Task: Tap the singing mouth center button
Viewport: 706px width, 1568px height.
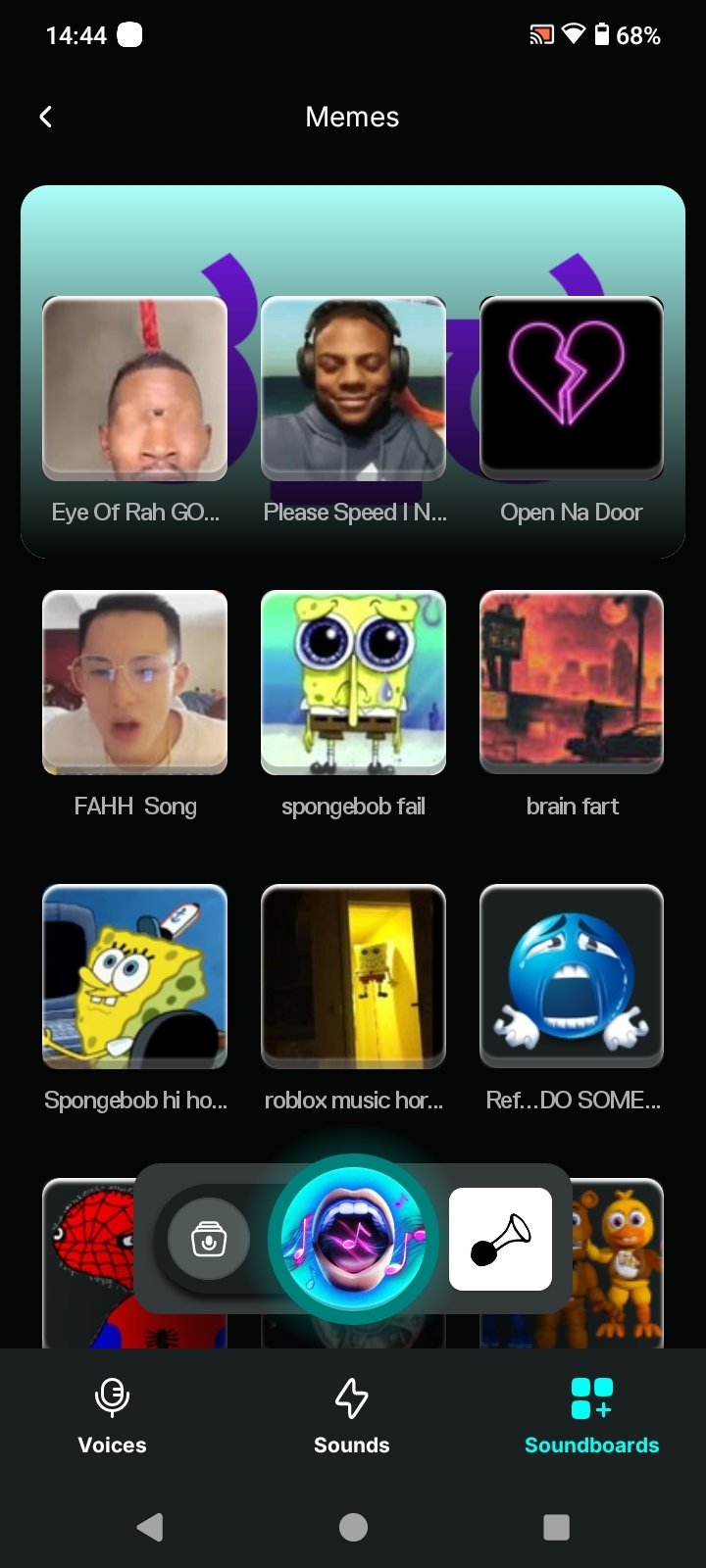Action: [x=353, y=1239]
